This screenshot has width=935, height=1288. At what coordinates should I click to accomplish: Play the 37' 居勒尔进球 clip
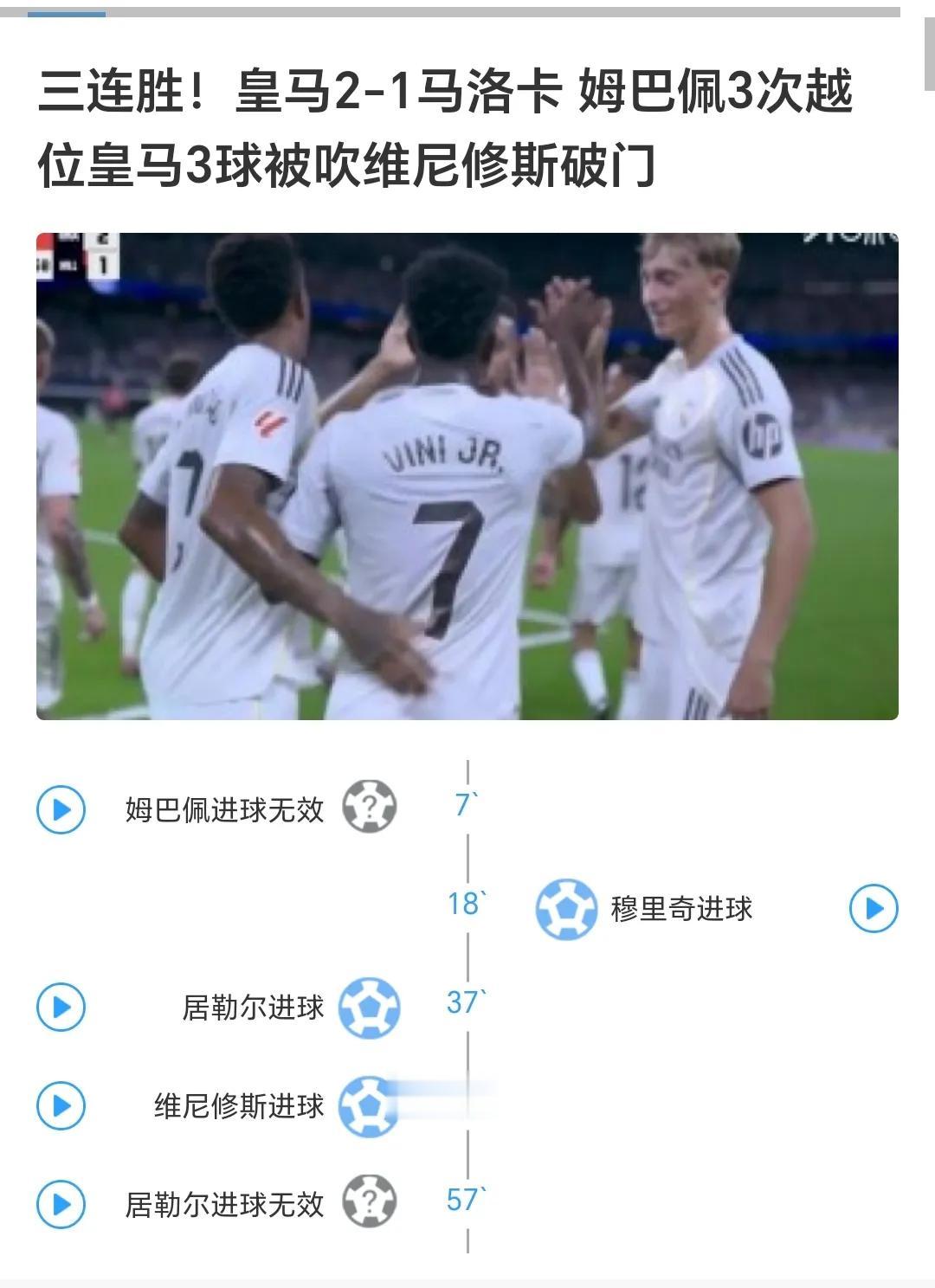pyautogui.click(x=61, y=1008)
